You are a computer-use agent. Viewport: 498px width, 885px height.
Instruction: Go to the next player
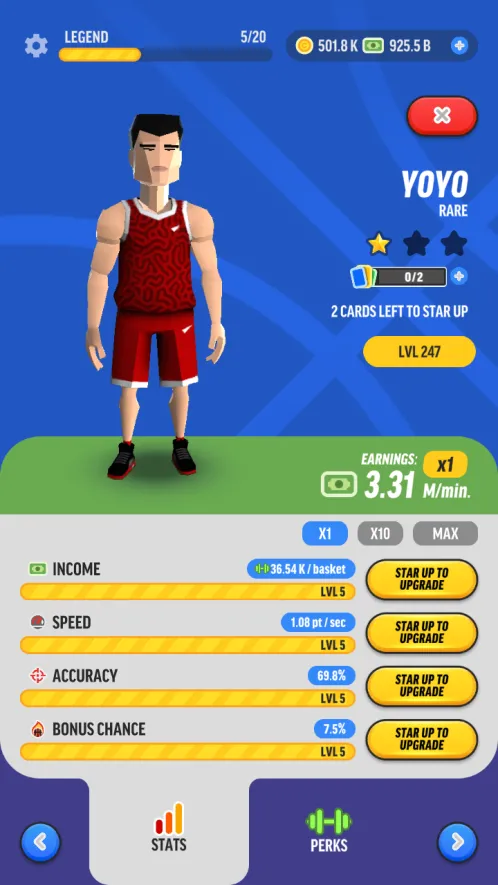pyautogui.click(x=457, y=842)
